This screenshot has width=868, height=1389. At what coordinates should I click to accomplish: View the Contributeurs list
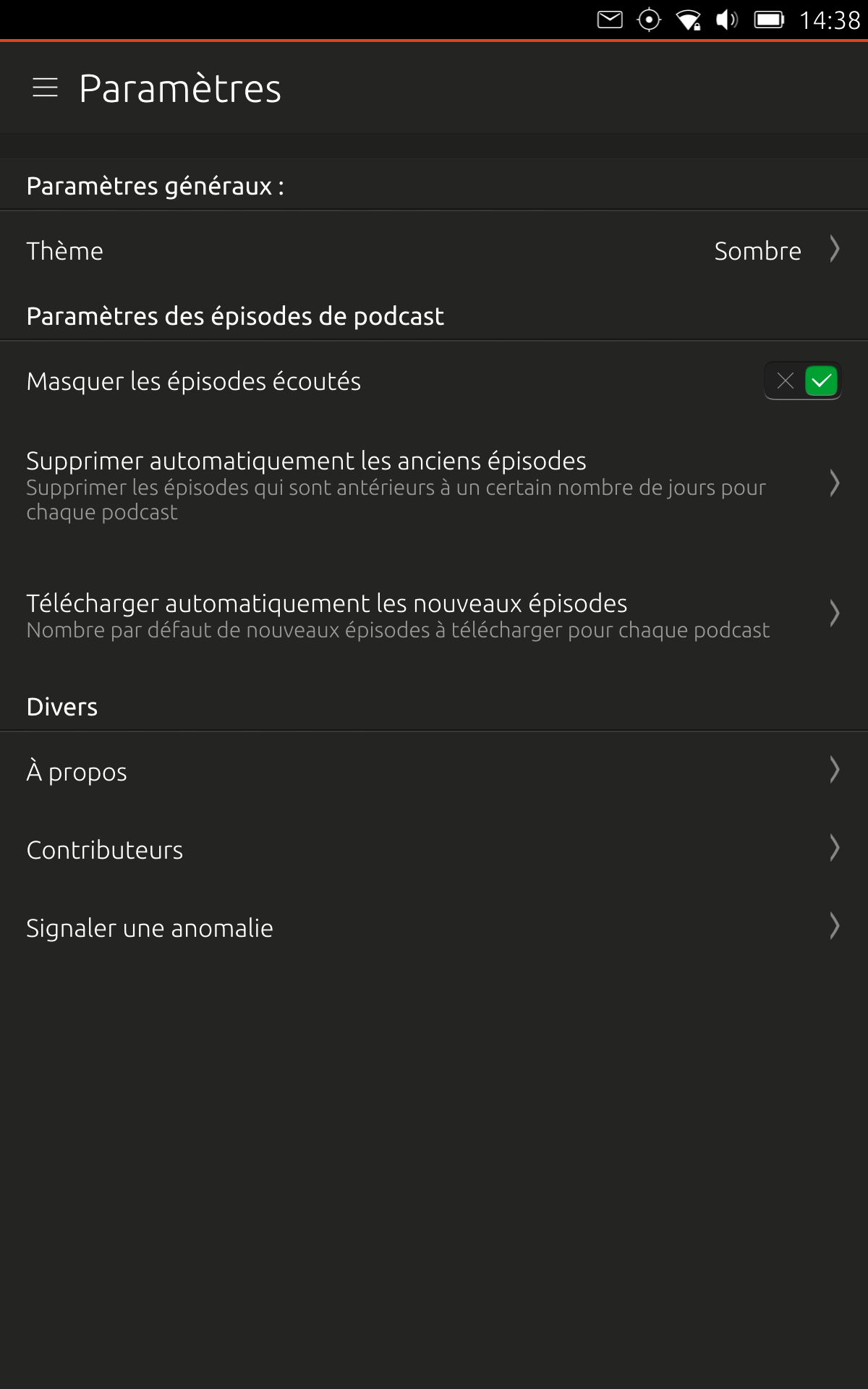point(434,849)
